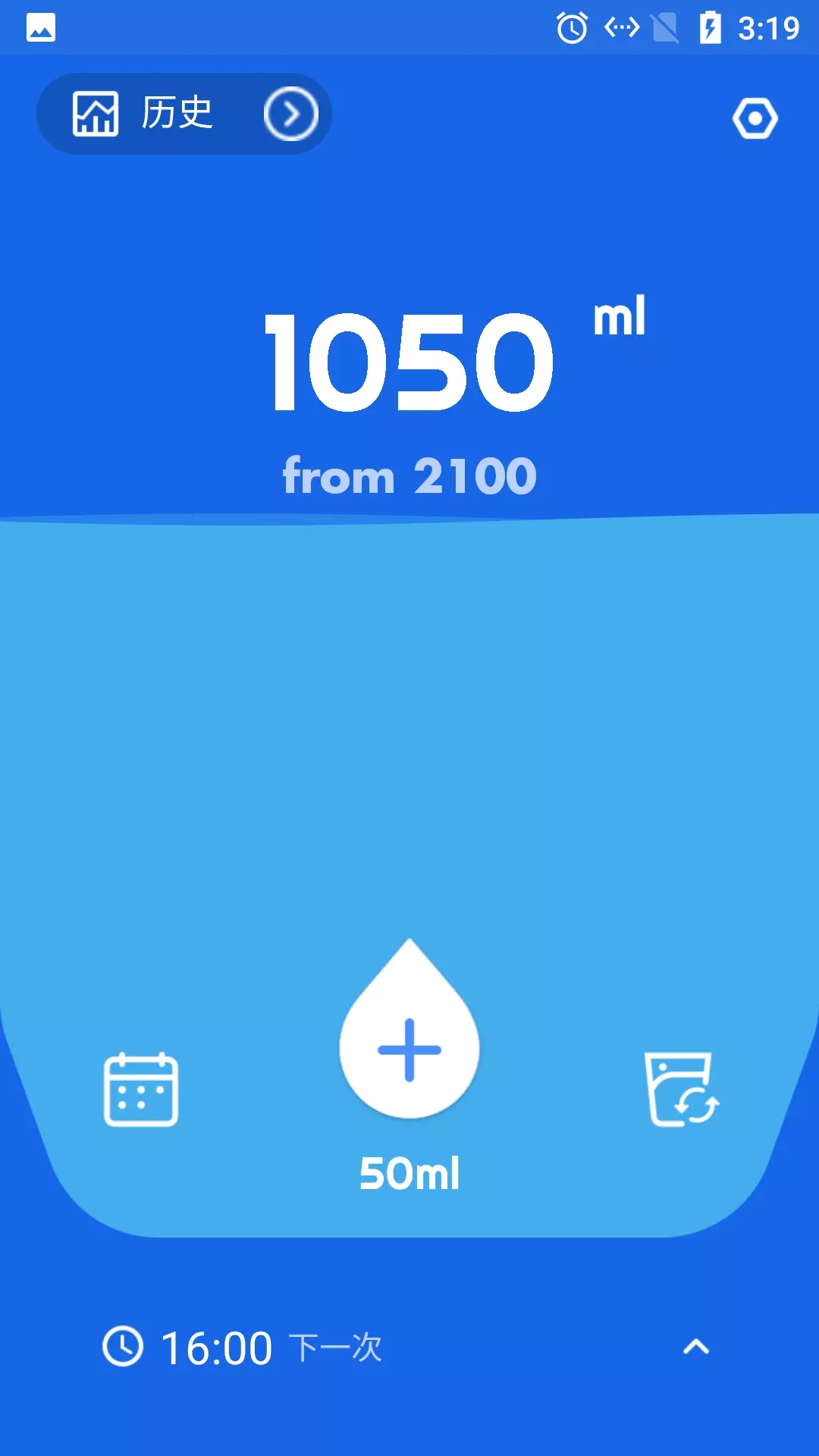Open the 历史 history view
Screen dimensions: 819x1456
coord(184,114)
